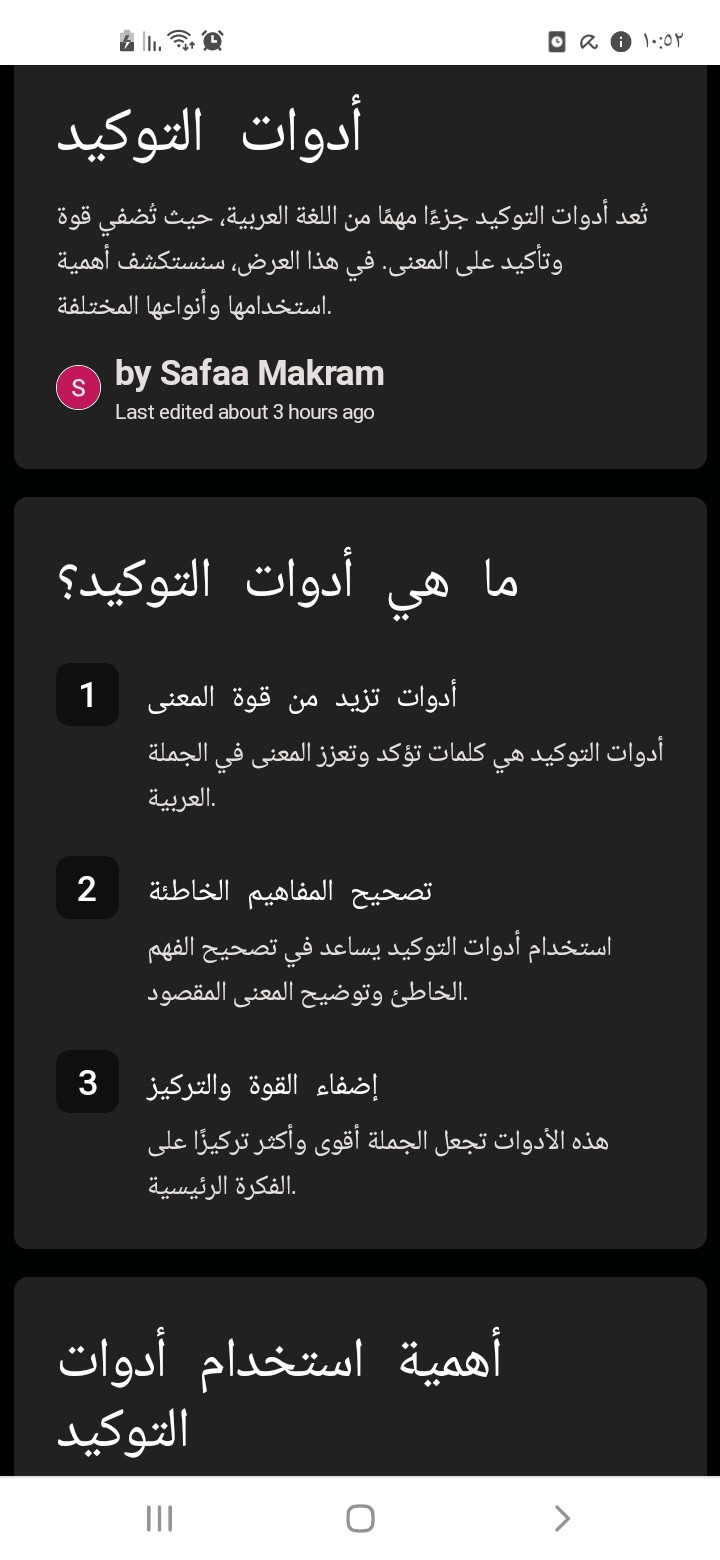Go back using the navigation bar arrow

(562, 1518)
